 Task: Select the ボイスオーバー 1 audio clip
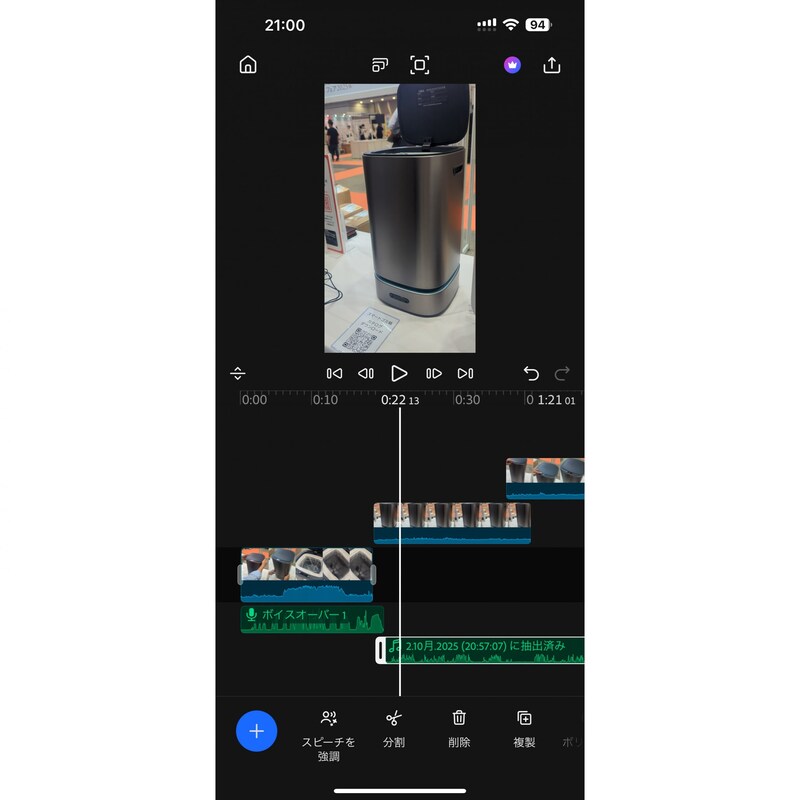point(310,619)
